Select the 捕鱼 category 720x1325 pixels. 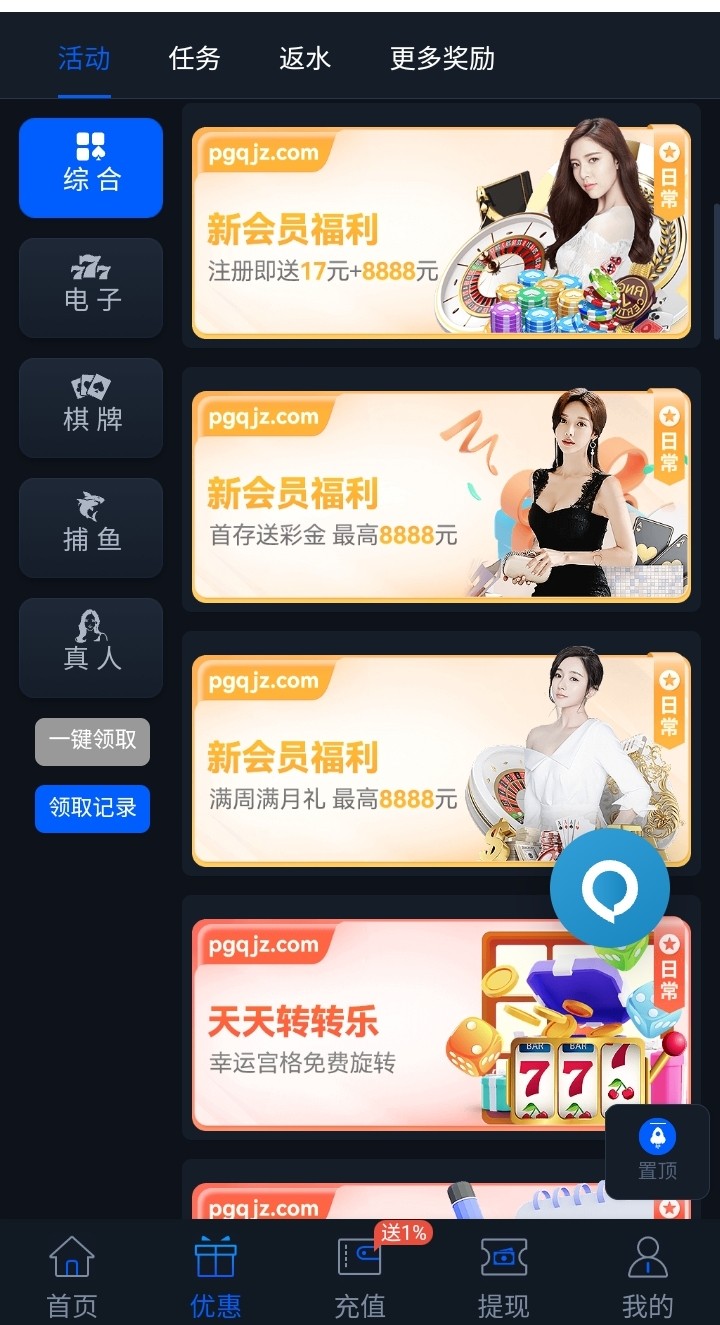(91, 528)
